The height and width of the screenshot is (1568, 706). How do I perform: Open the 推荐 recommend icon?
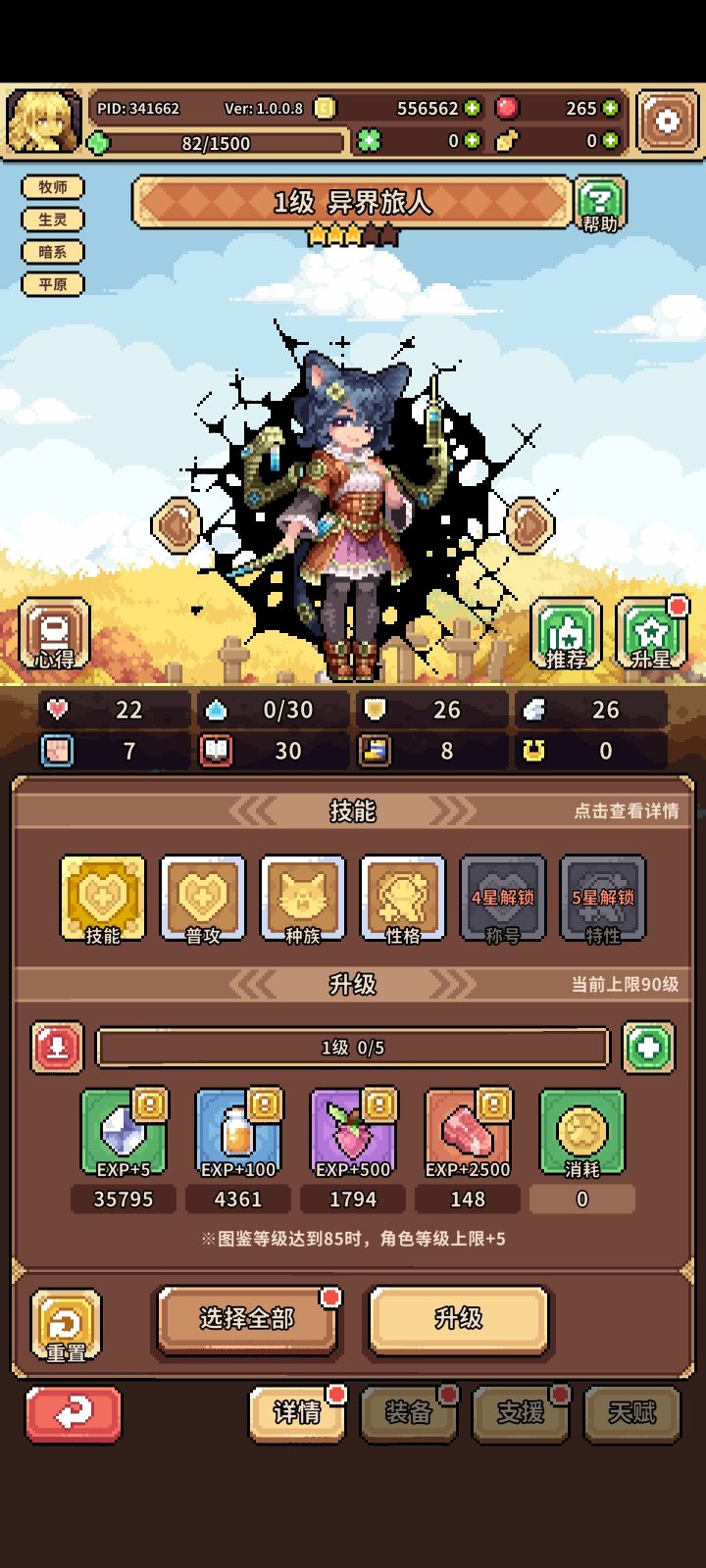coord(569,634)
